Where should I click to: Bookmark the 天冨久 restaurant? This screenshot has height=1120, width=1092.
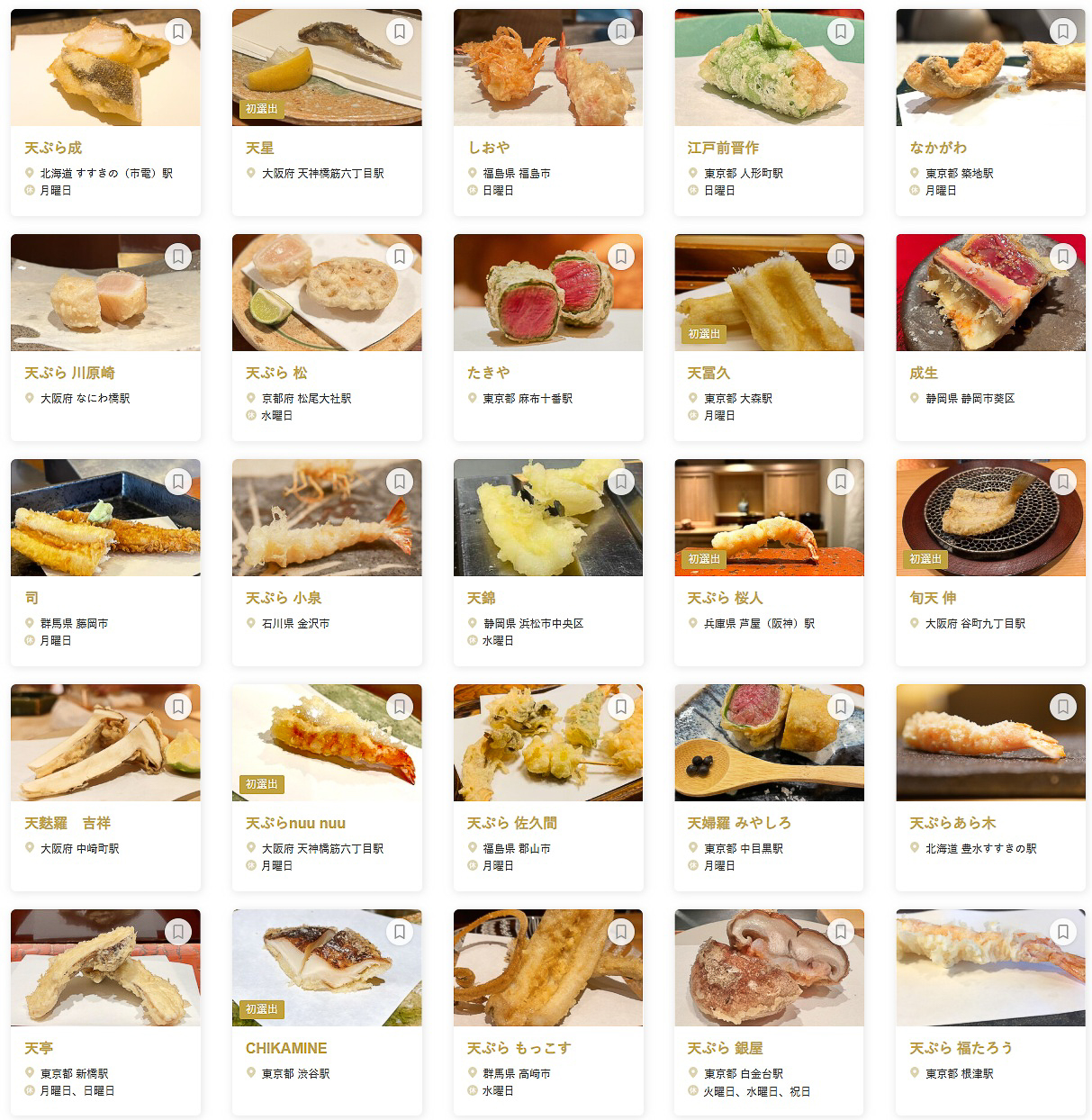point(841,257)
